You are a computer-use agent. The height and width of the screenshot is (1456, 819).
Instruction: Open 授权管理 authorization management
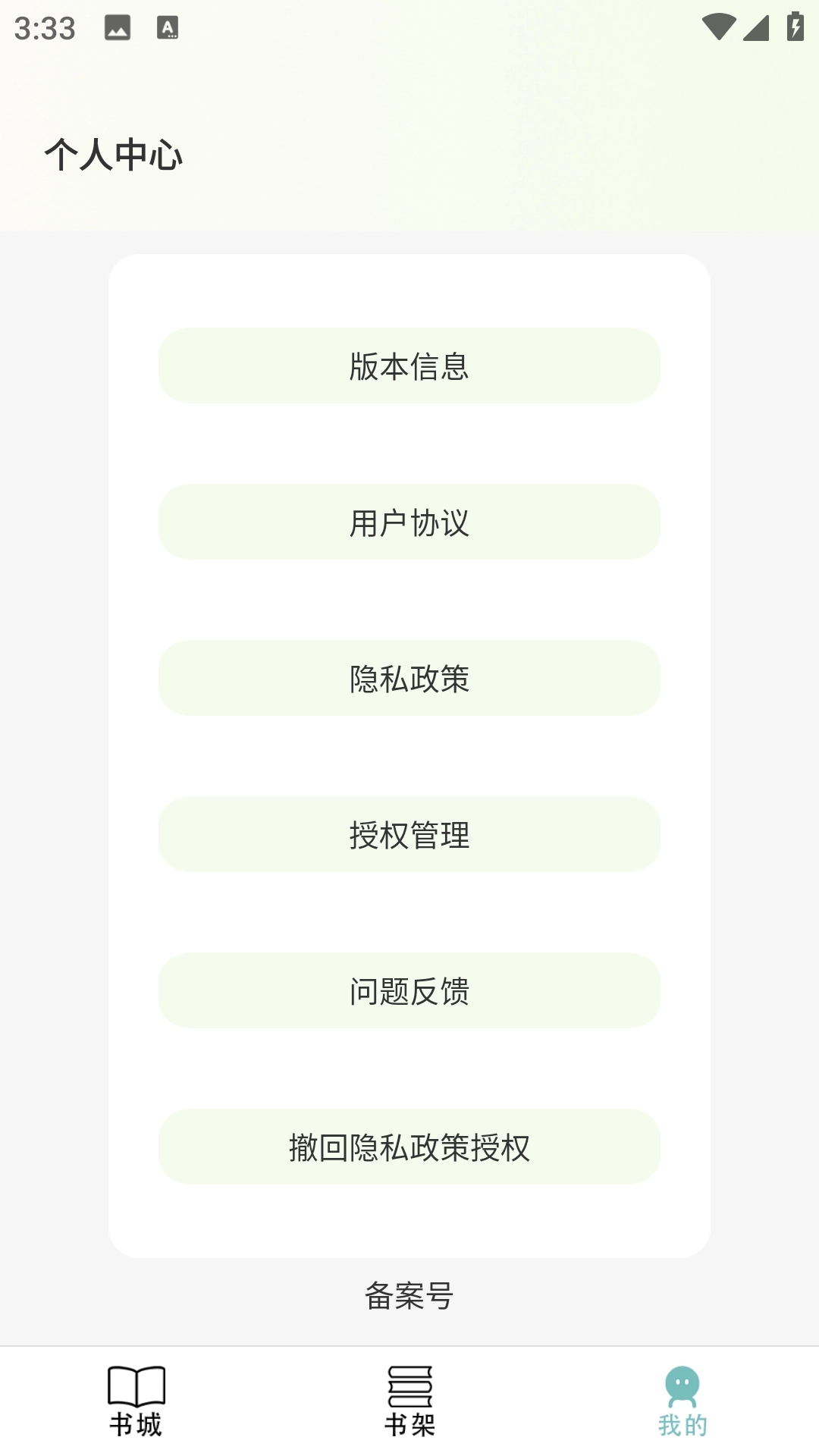(409, 835)
